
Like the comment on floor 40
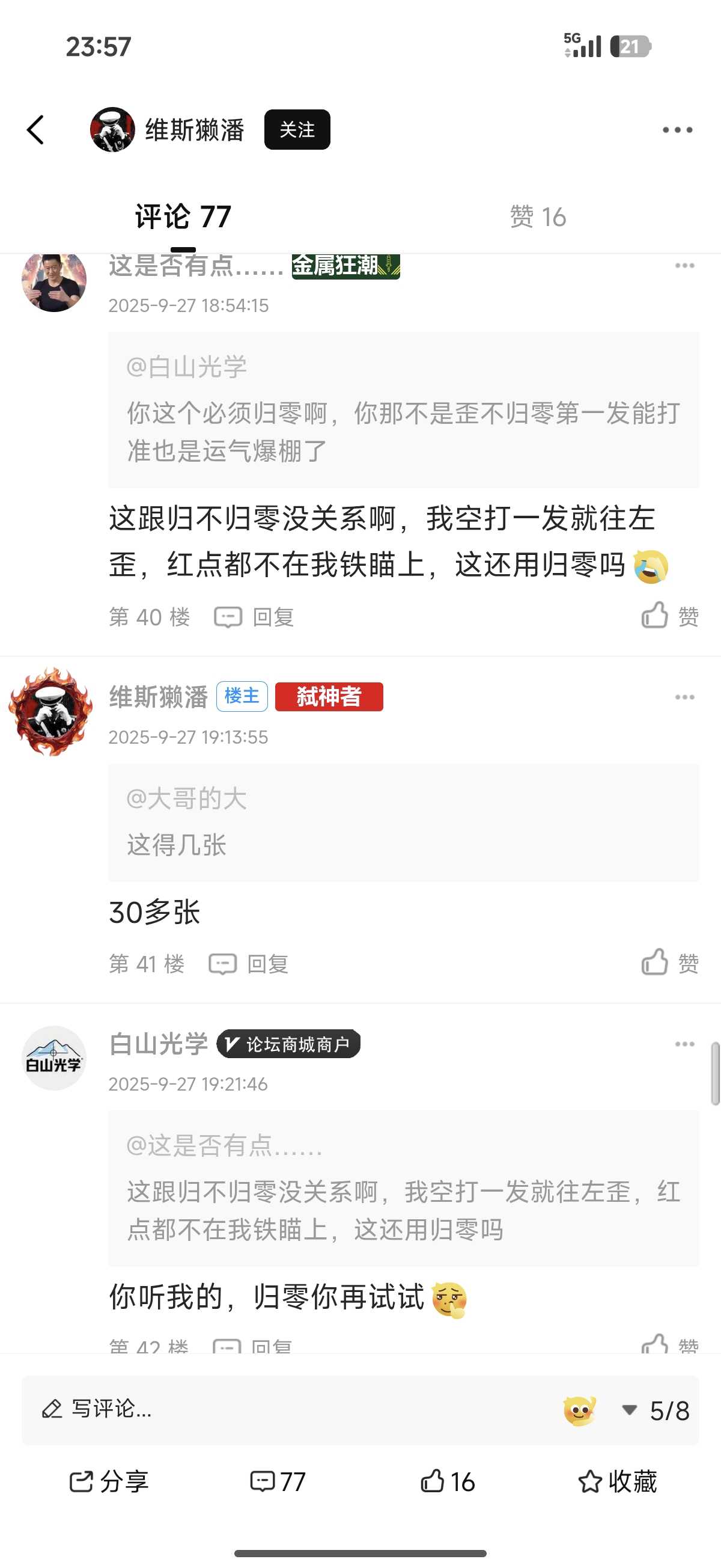[669, 616]
